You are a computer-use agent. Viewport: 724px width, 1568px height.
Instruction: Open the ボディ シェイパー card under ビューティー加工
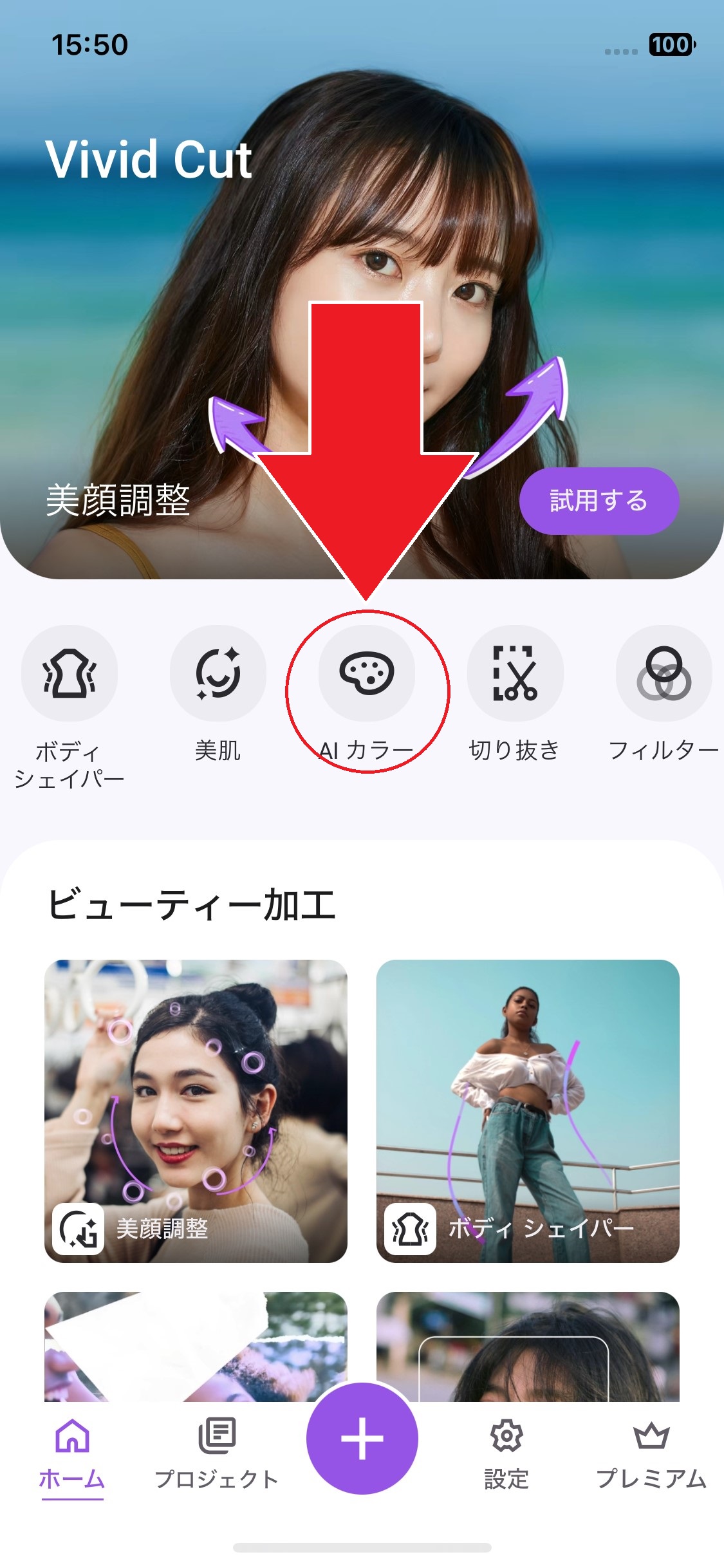528,1110
